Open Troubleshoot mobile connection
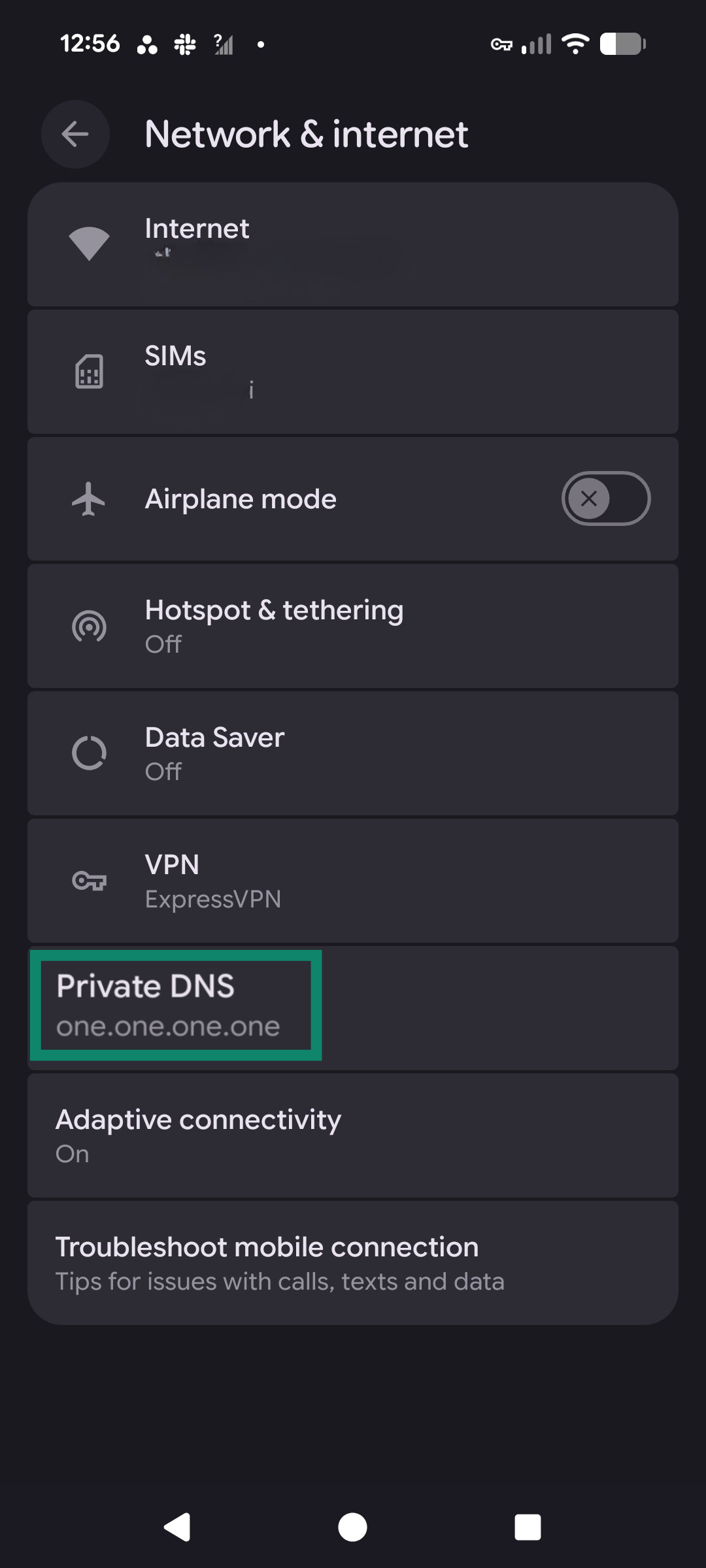The width and height of the screenshot is (706, 1568). point(353,1261)
